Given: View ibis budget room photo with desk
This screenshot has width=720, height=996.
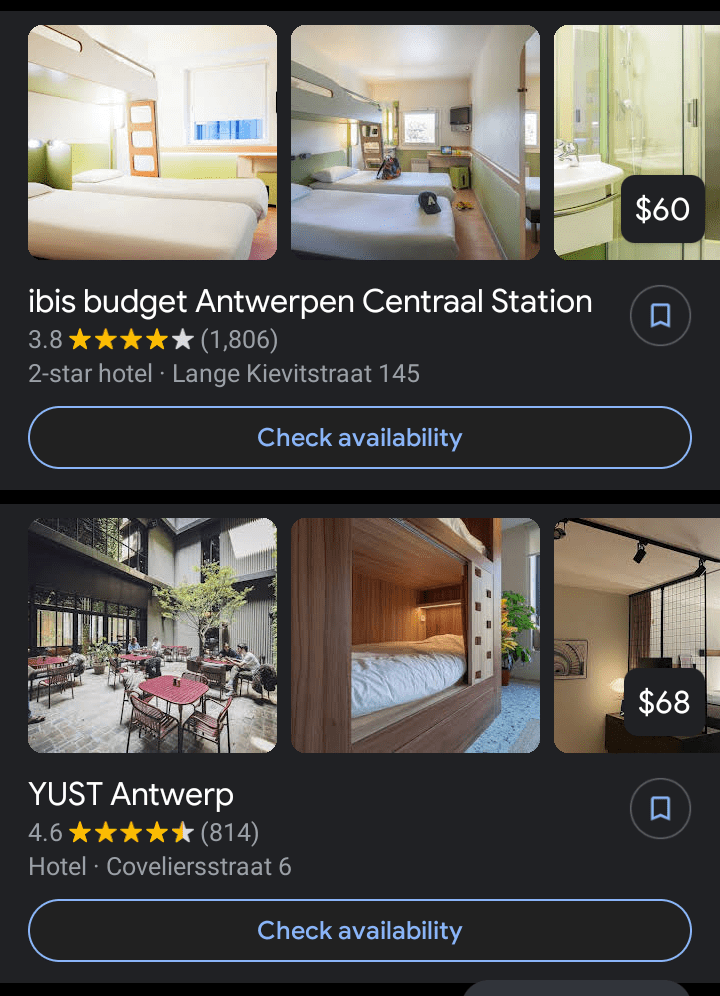Looking at the screenshot, I should [415, 142].
